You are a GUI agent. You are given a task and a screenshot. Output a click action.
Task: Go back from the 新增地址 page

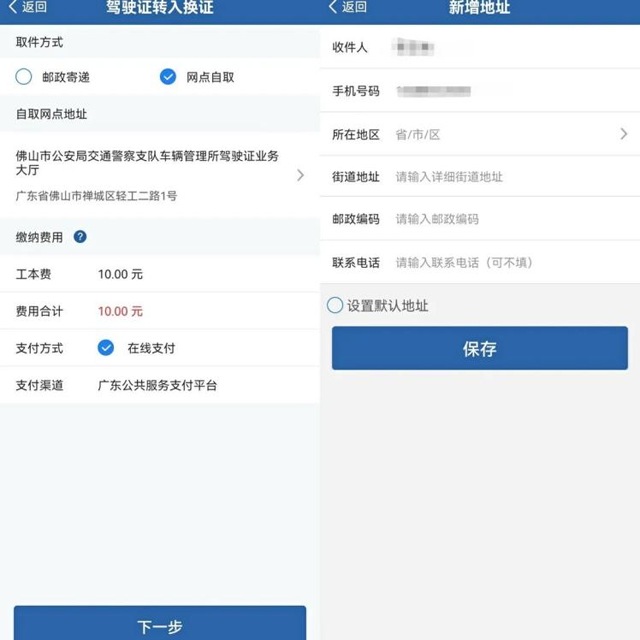(x=348, y=8)
